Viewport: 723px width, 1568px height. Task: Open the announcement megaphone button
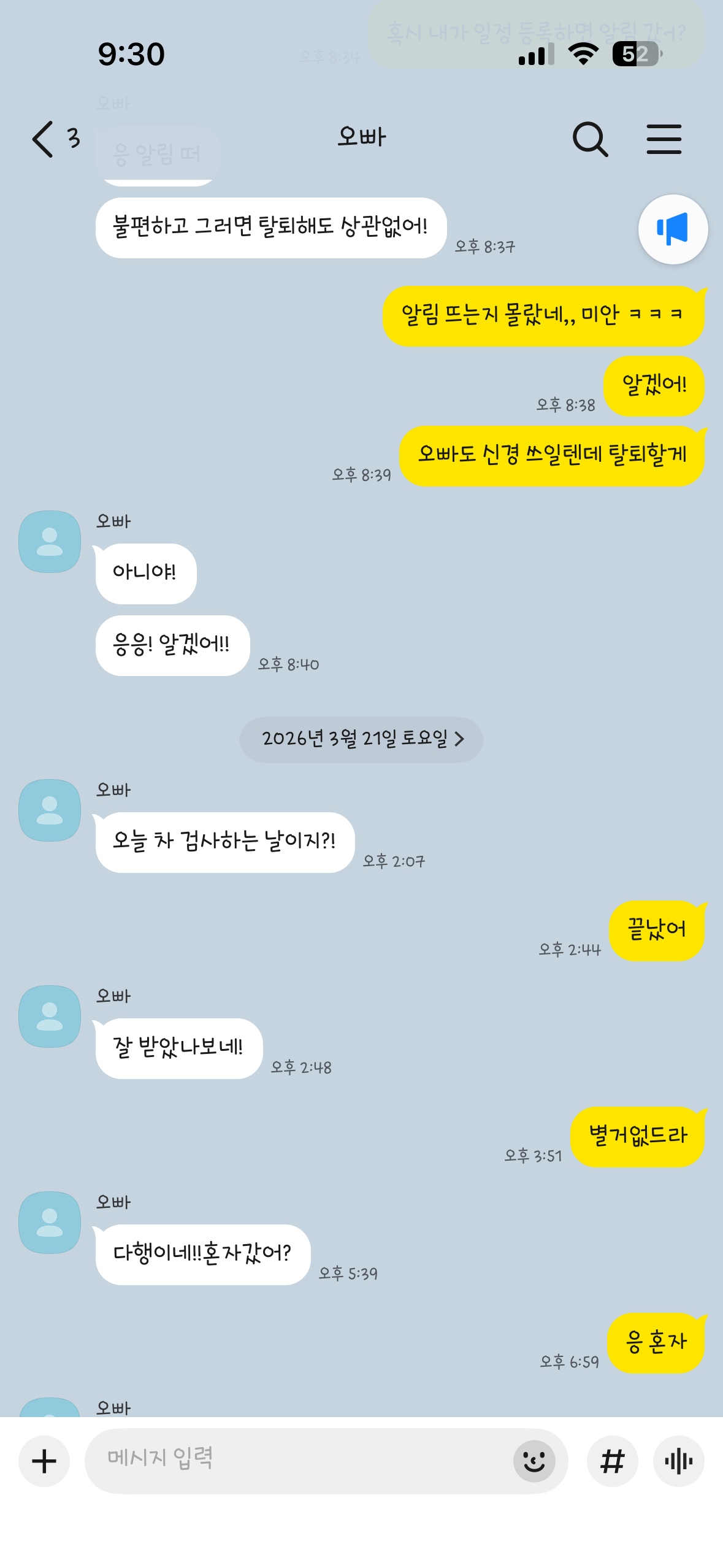[673, 229]
